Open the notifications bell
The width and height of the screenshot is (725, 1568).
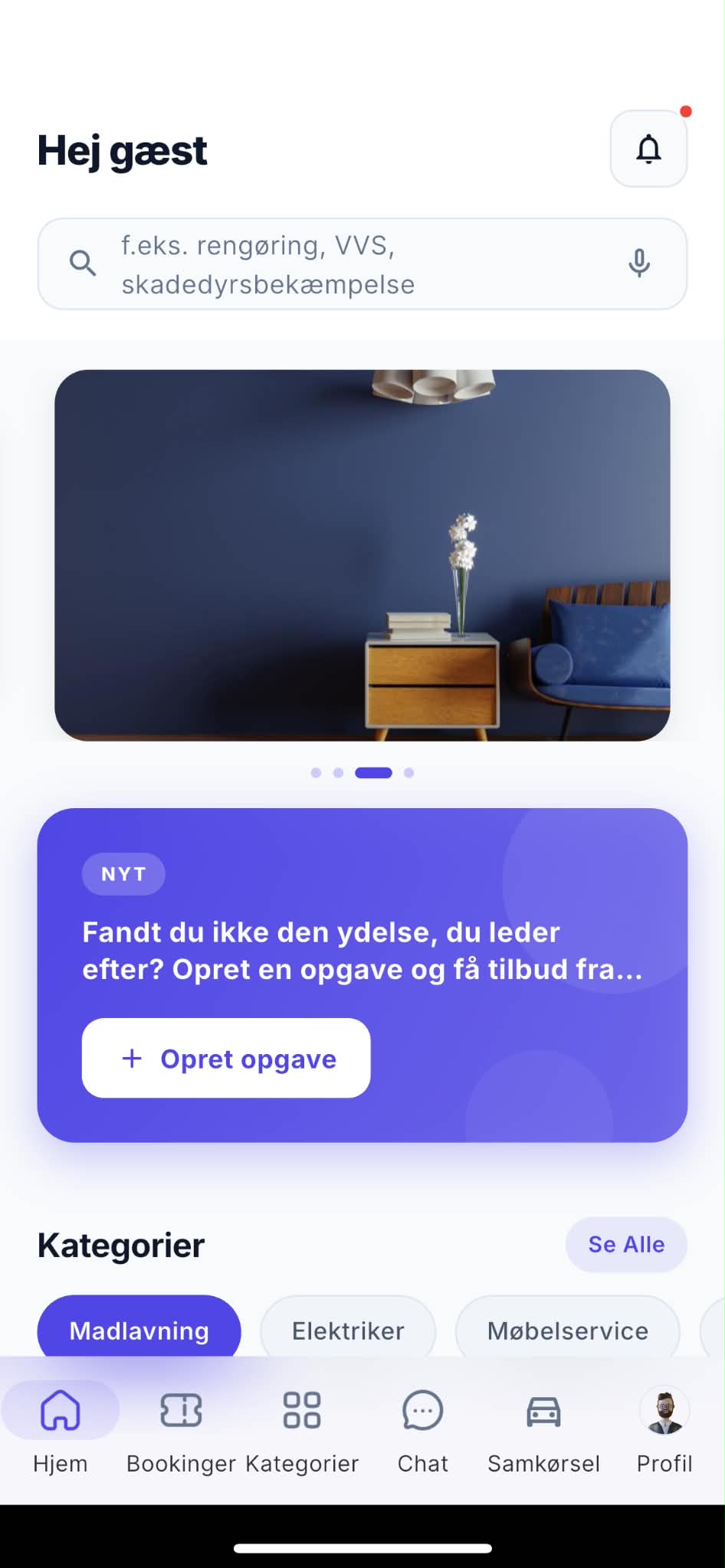click(648, 149)
